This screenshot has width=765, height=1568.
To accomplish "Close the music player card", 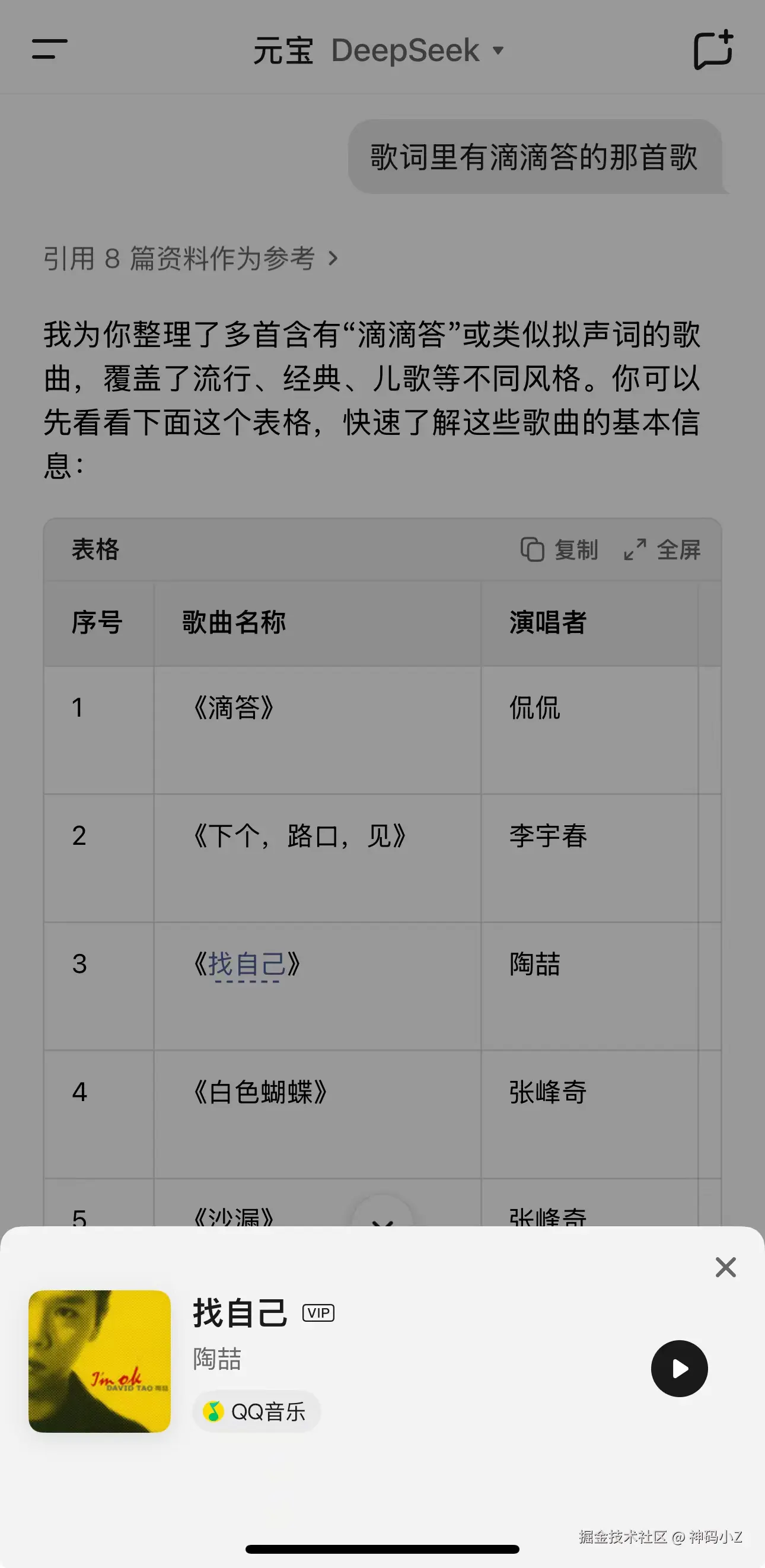I will (x=725, y=1268).
